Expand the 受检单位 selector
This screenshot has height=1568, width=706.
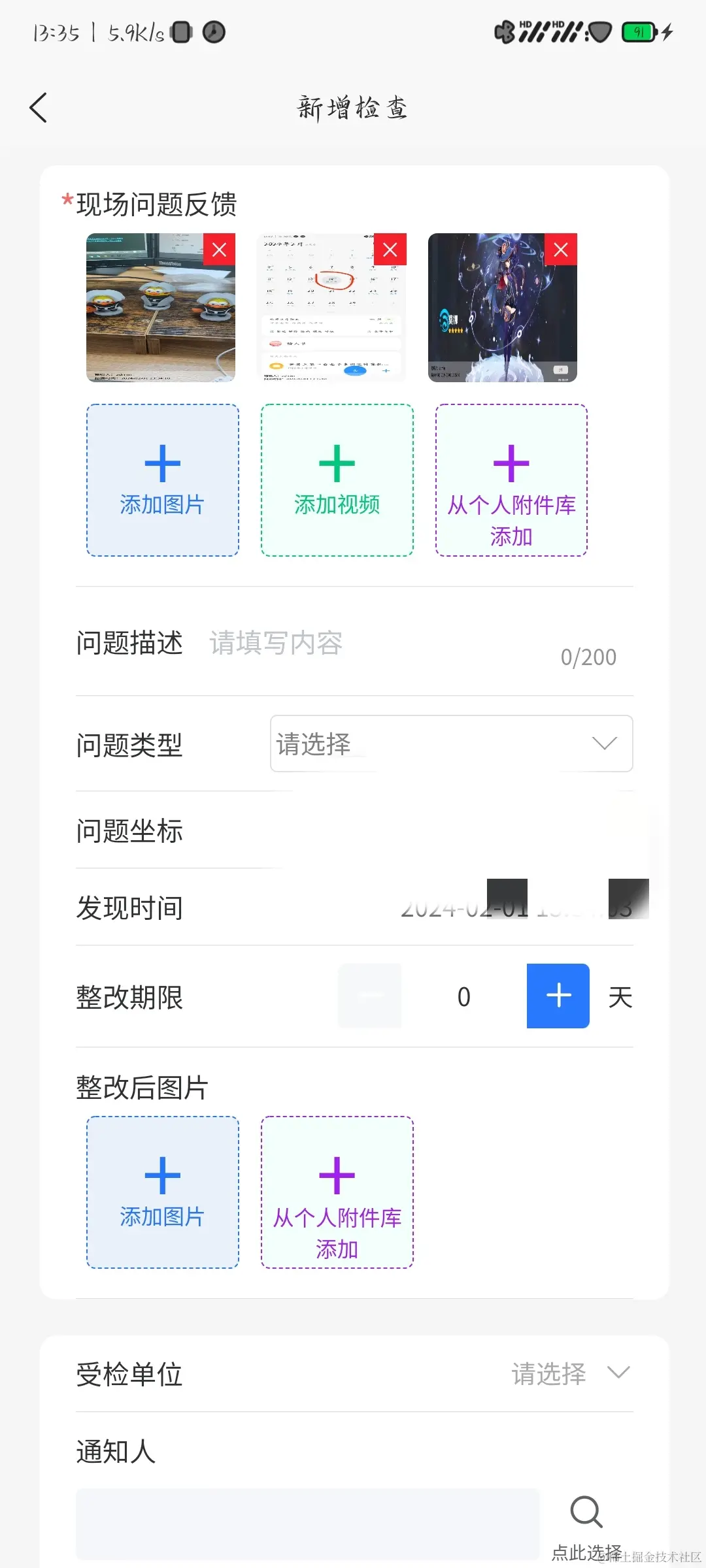570,1373
